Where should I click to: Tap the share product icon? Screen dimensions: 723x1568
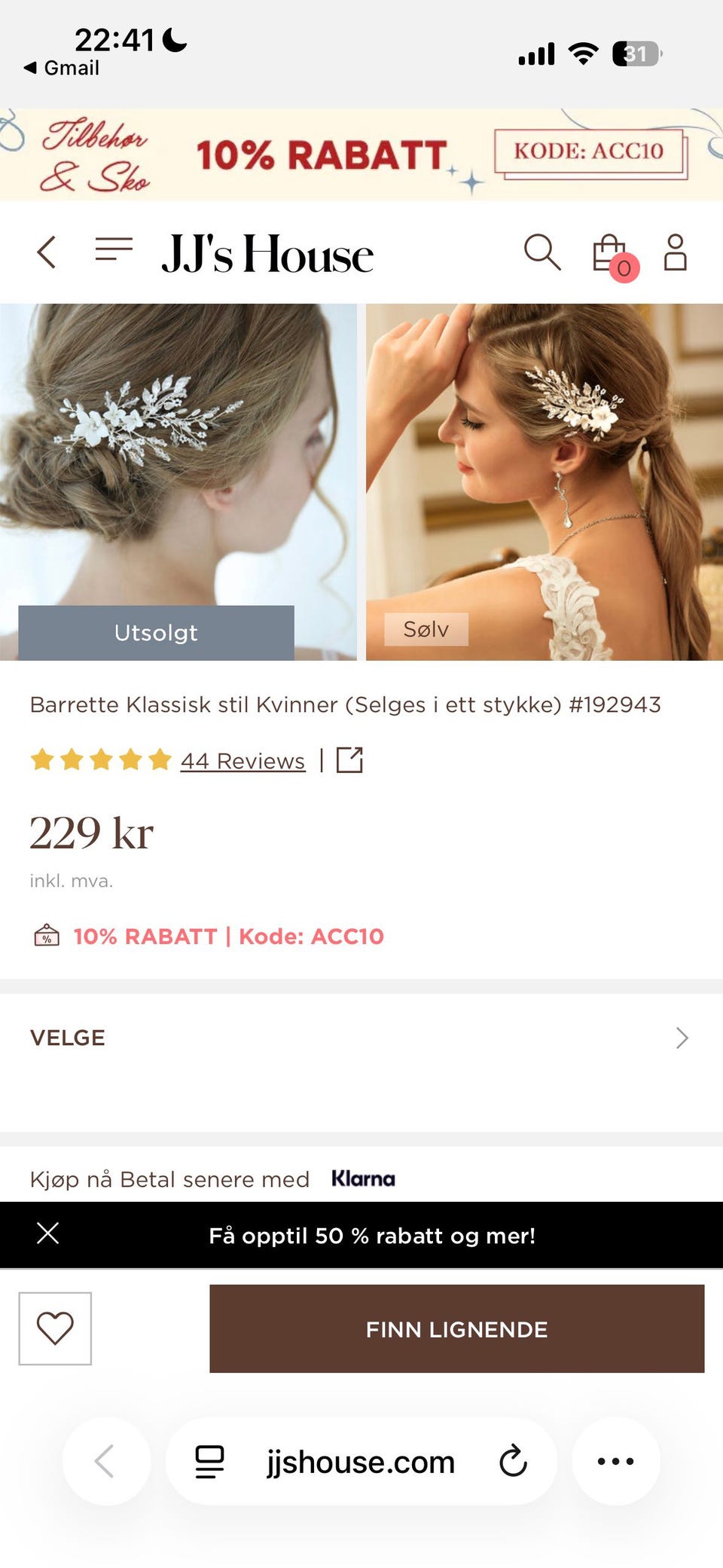coord(349,761)
